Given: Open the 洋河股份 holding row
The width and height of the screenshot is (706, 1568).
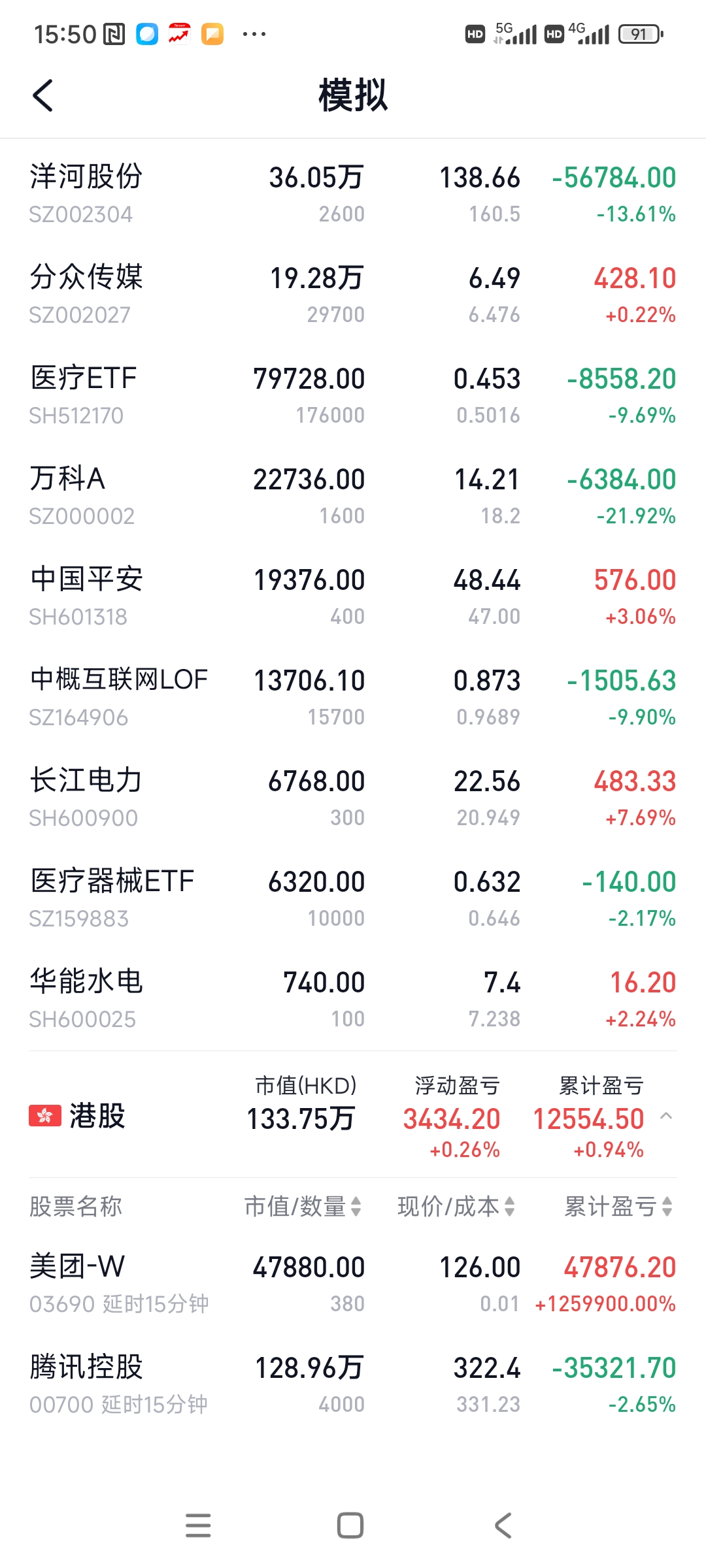Looking at the screenshot, I should click(353, 195).
